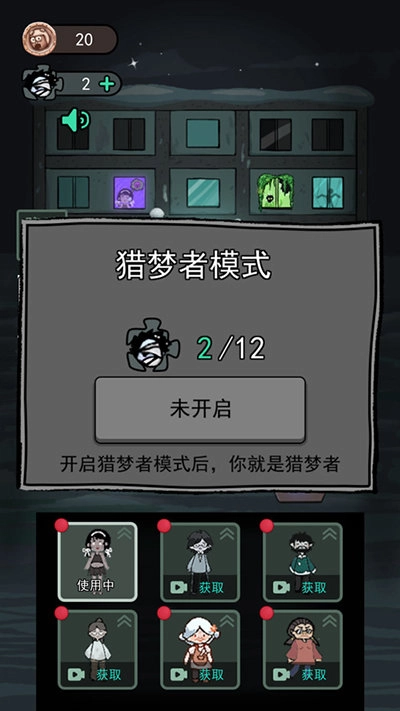Get the bearded man in the green sweater

click(302, 562)
